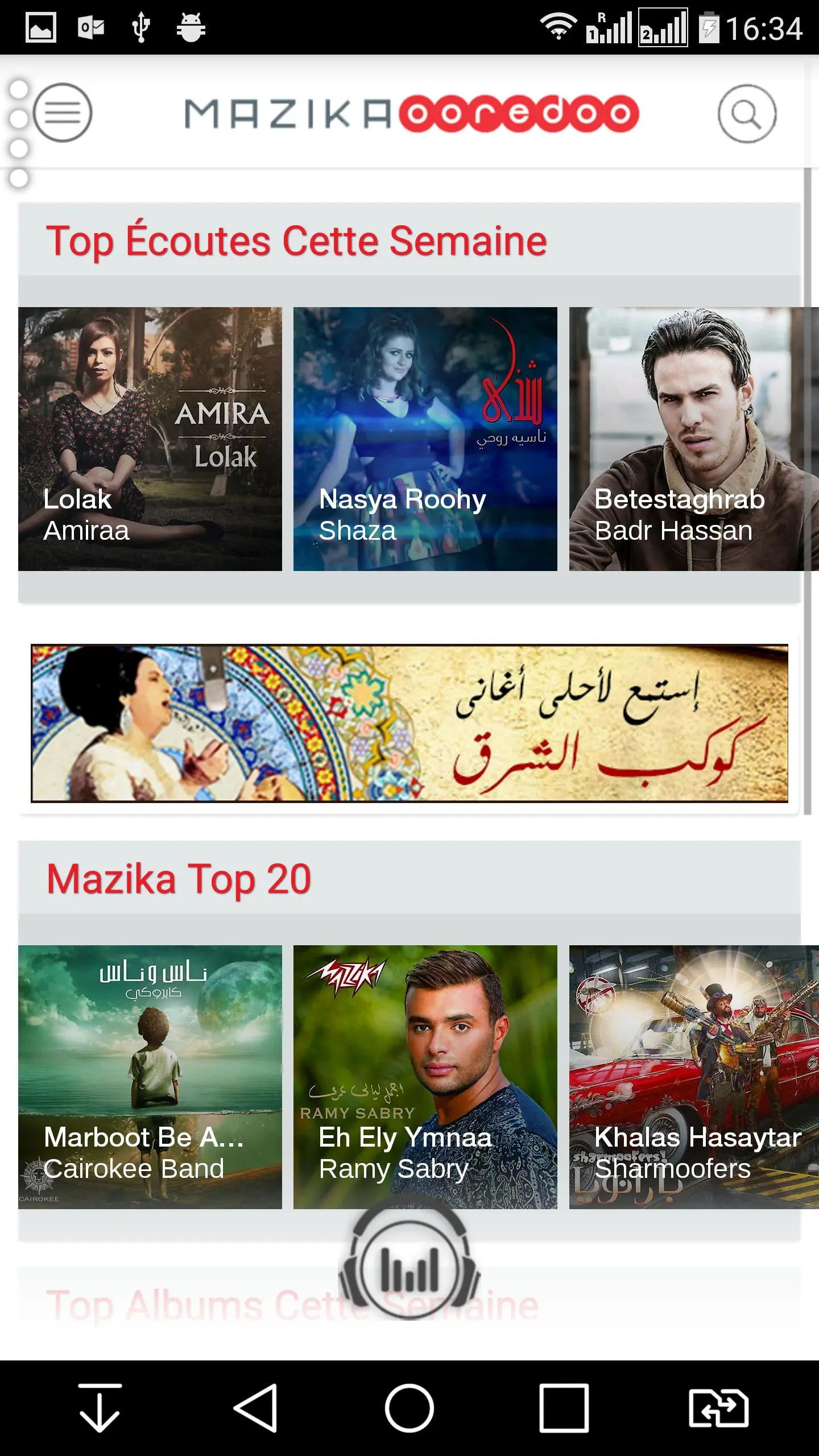Go back using the system back button
This screenshot has width=819, height=1456.
tap(256, 1408)
